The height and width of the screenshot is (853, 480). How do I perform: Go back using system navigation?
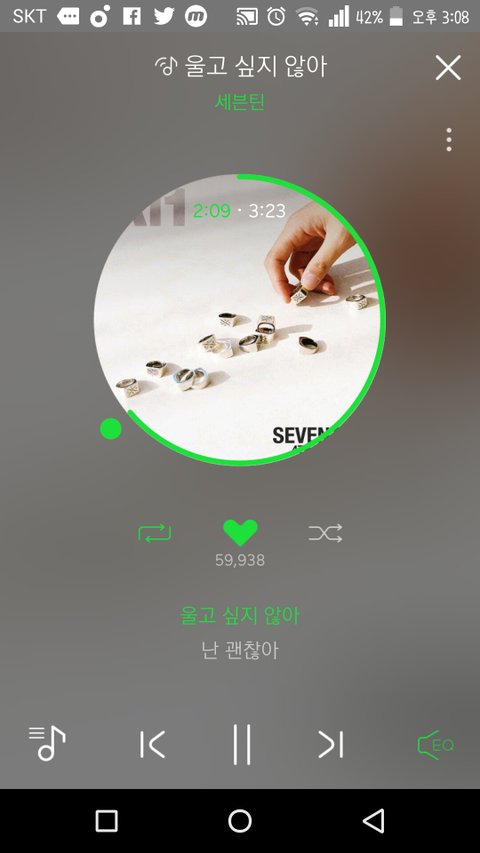click(374, 820)
